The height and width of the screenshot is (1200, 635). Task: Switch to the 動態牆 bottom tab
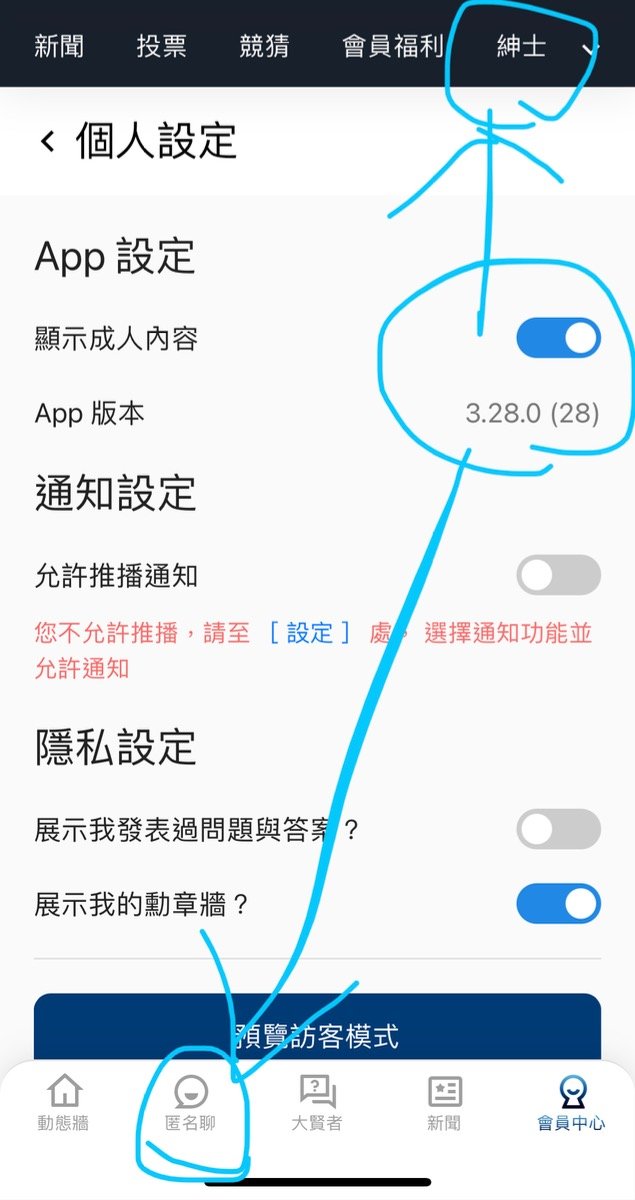point(64,1103)
